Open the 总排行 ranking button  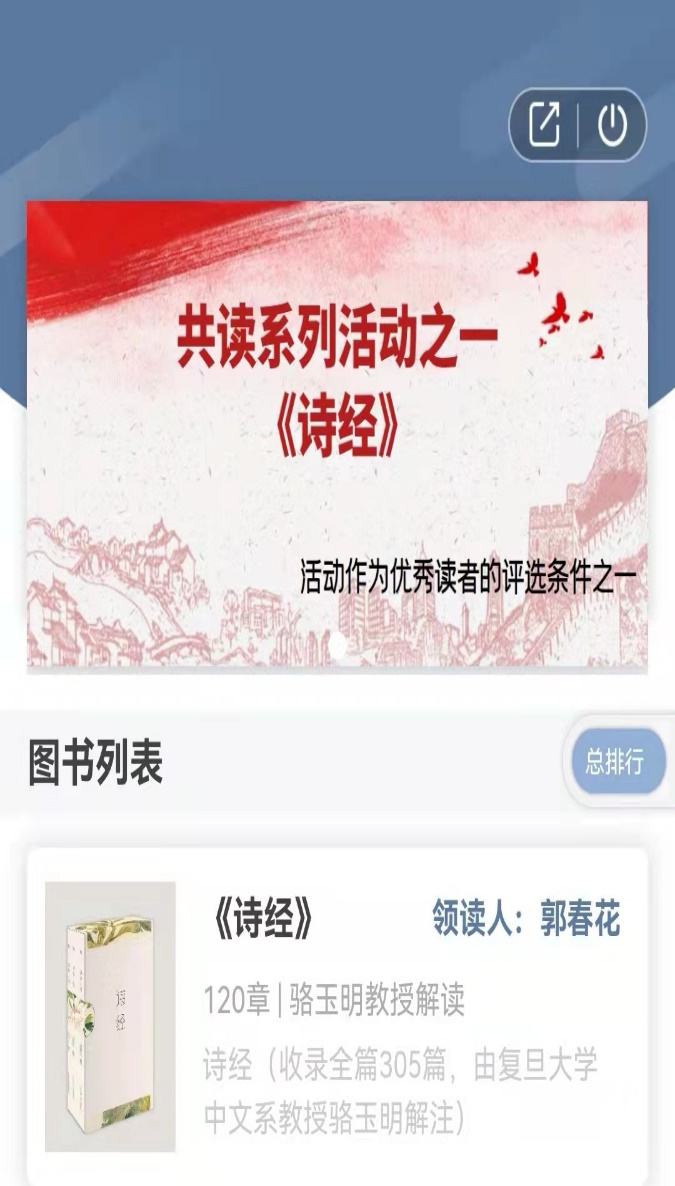click(x=618, y=762)
